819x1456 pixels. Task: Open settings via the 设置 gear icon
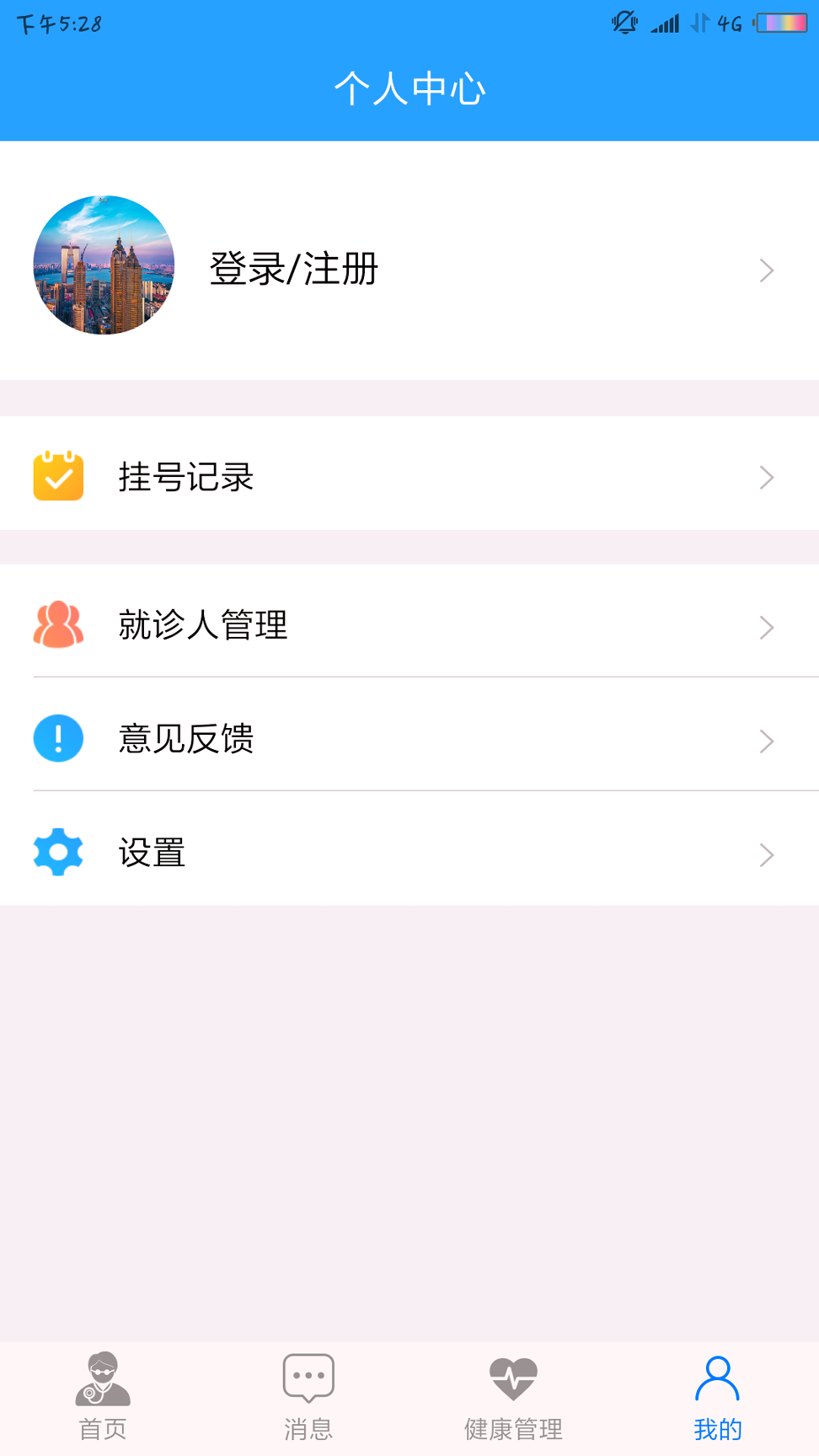tap(57, 852)
